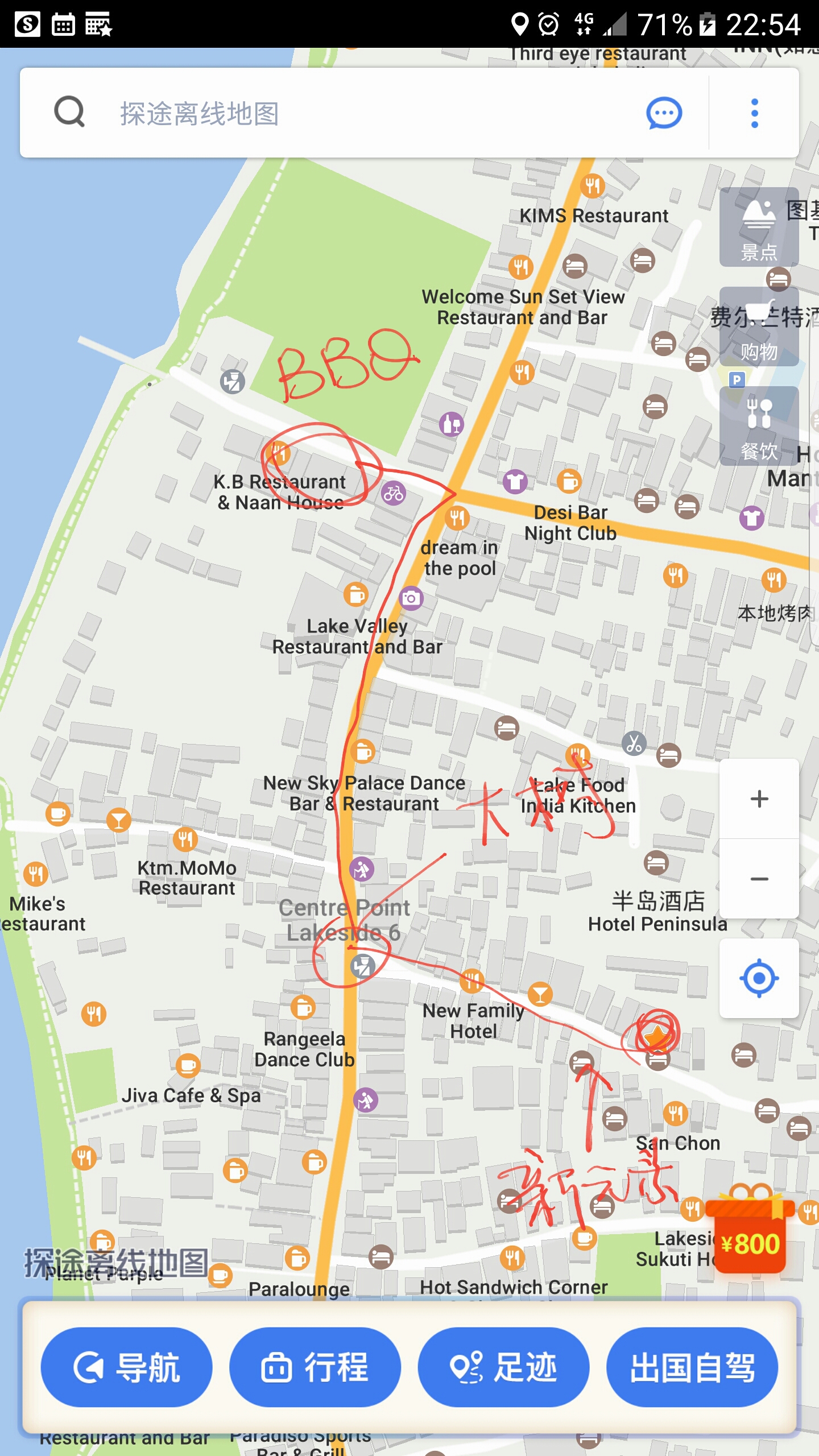The height and width of the screenshot is (1456, 819).
Task: Open the ¥800 gift promotion
Action: click(750, 1233)
